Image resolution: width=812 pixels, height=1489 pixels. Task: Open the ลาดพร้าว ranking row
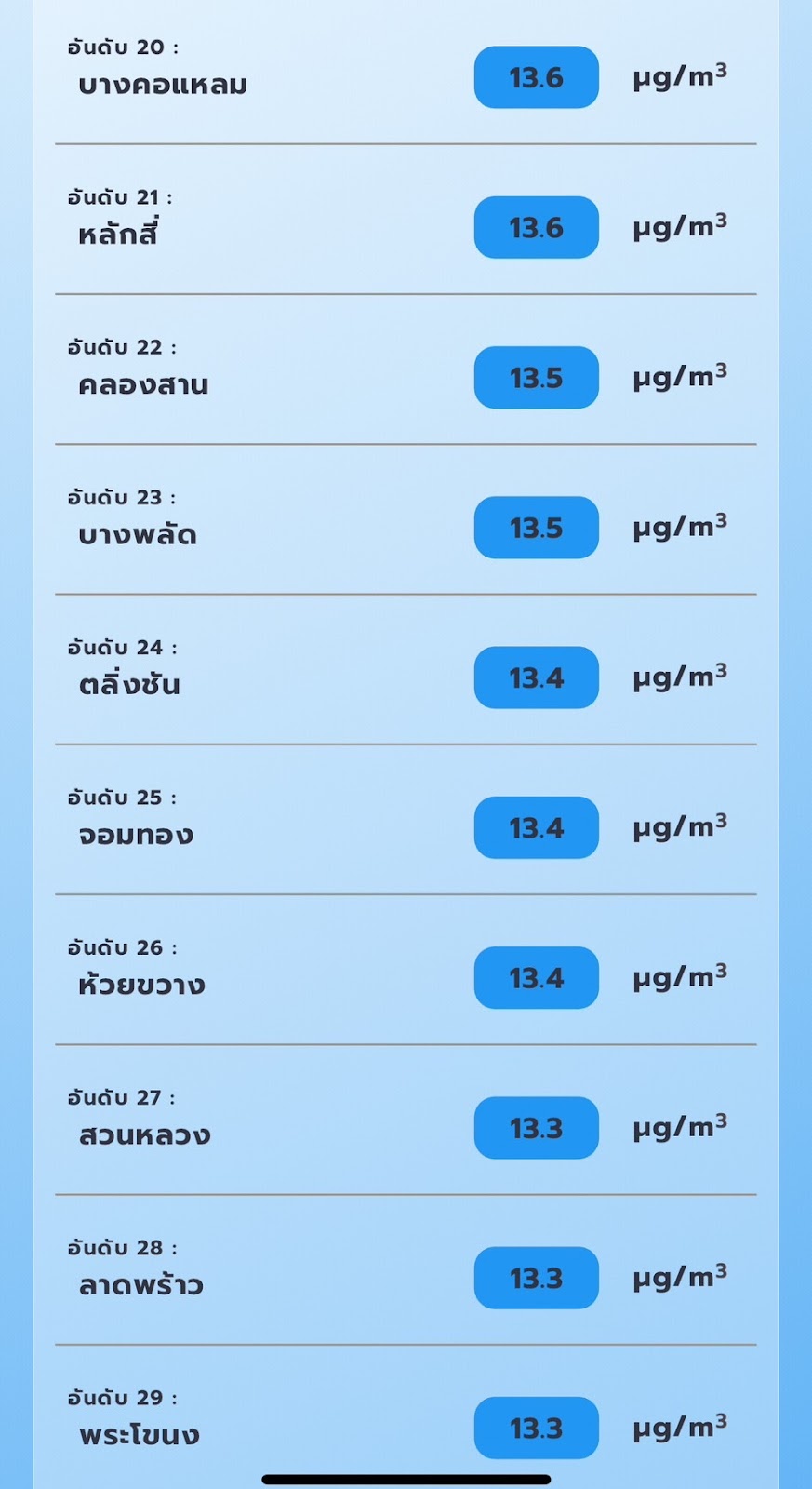406,1269
